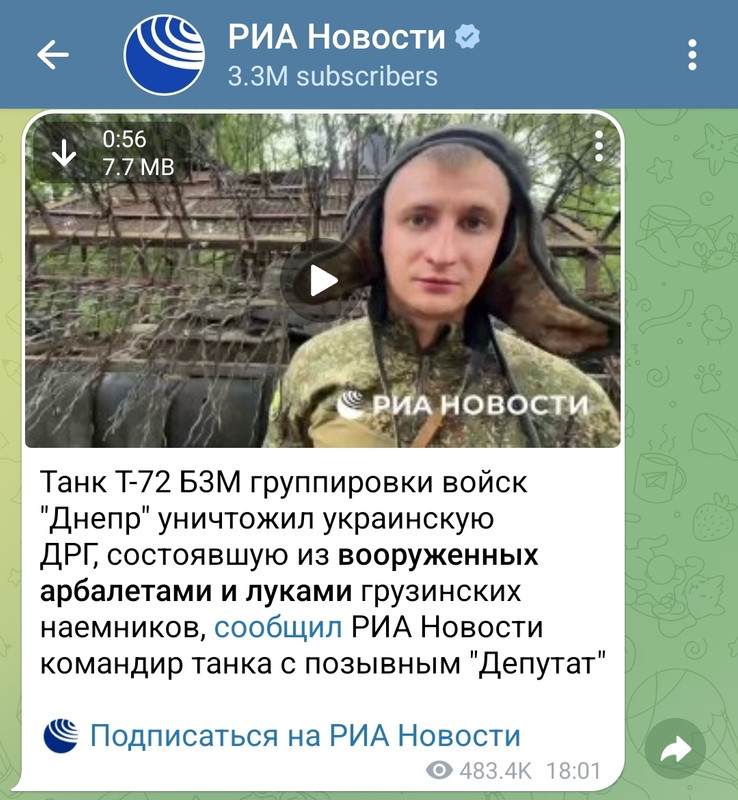The height and width of the screenshot is (800, 738).
Task: Go back using the arrow
Action: [52, 54]
